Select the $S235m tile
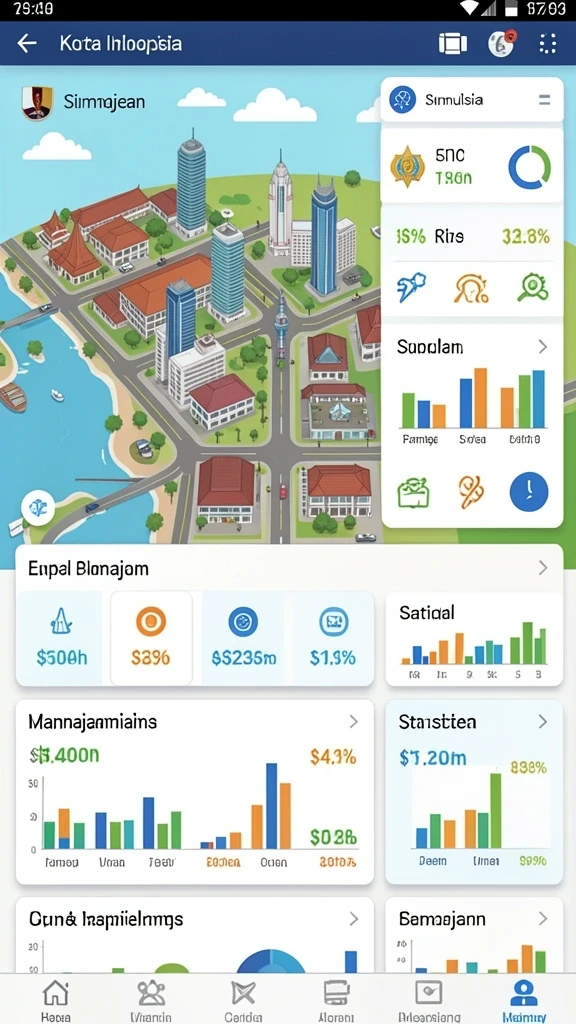Viewport: 576px width, 1024px height. click(243, 638)
